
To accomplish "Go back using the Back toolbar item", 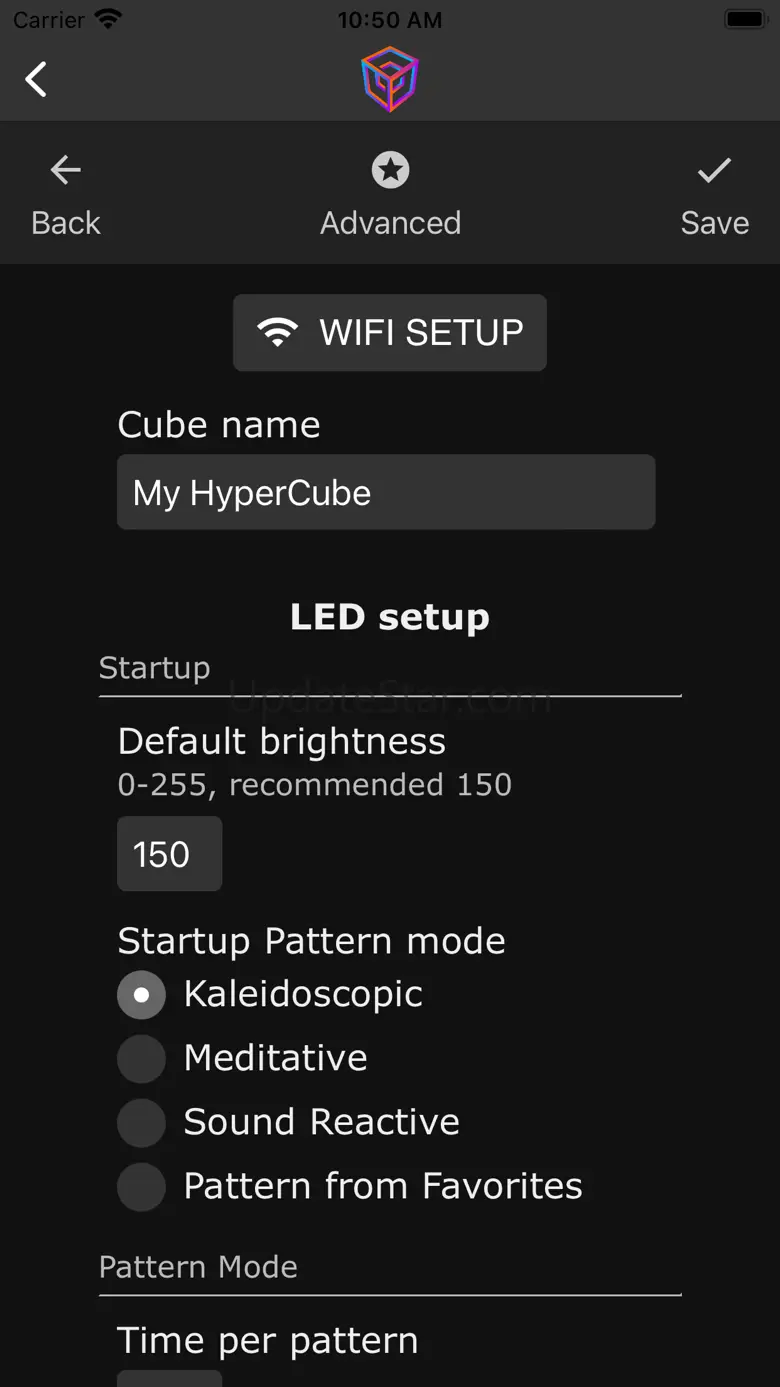I will pos(66,194).
